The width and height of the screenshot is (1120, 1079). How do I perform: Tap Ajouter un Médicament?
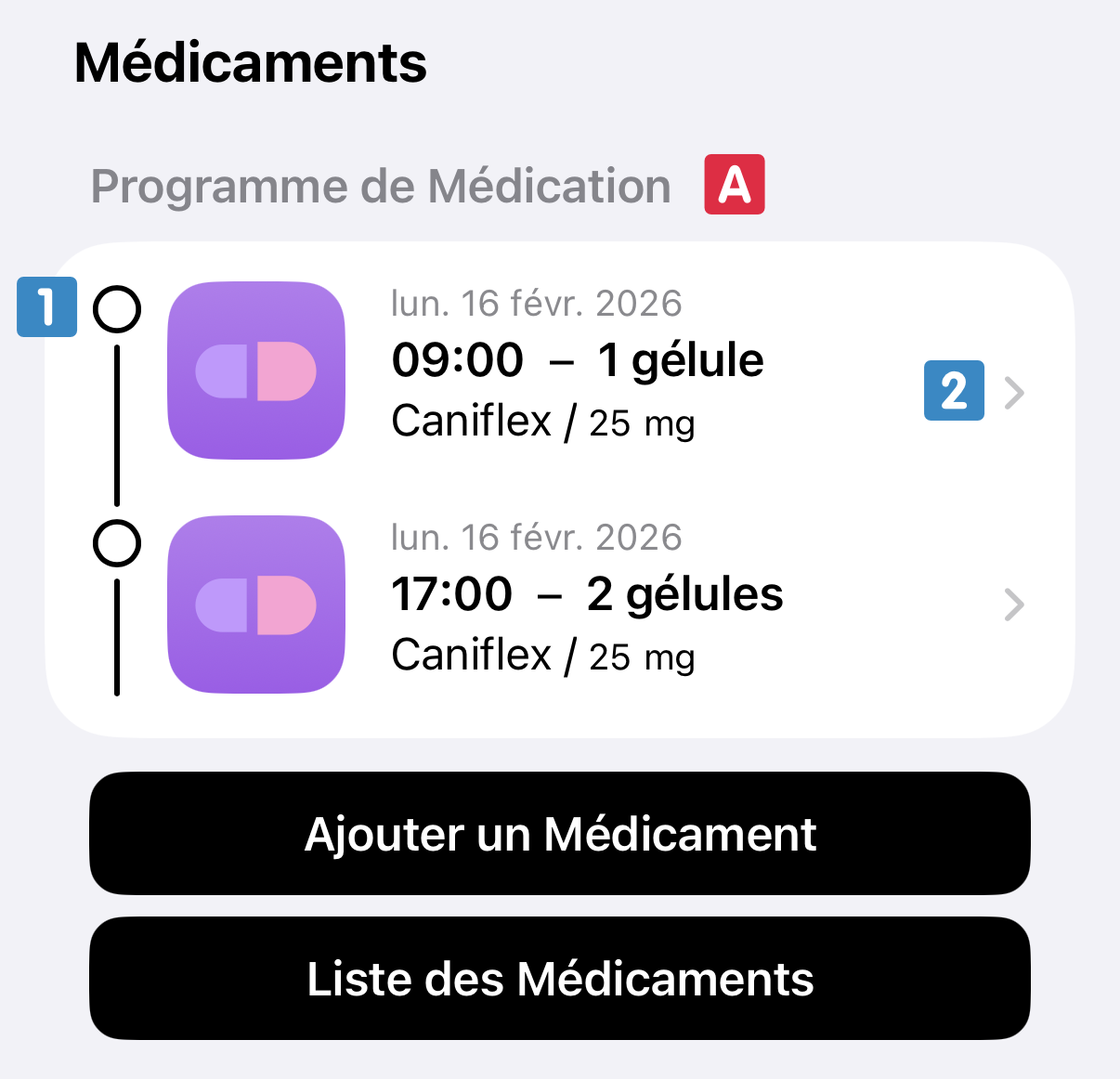(x=560, y=833)
